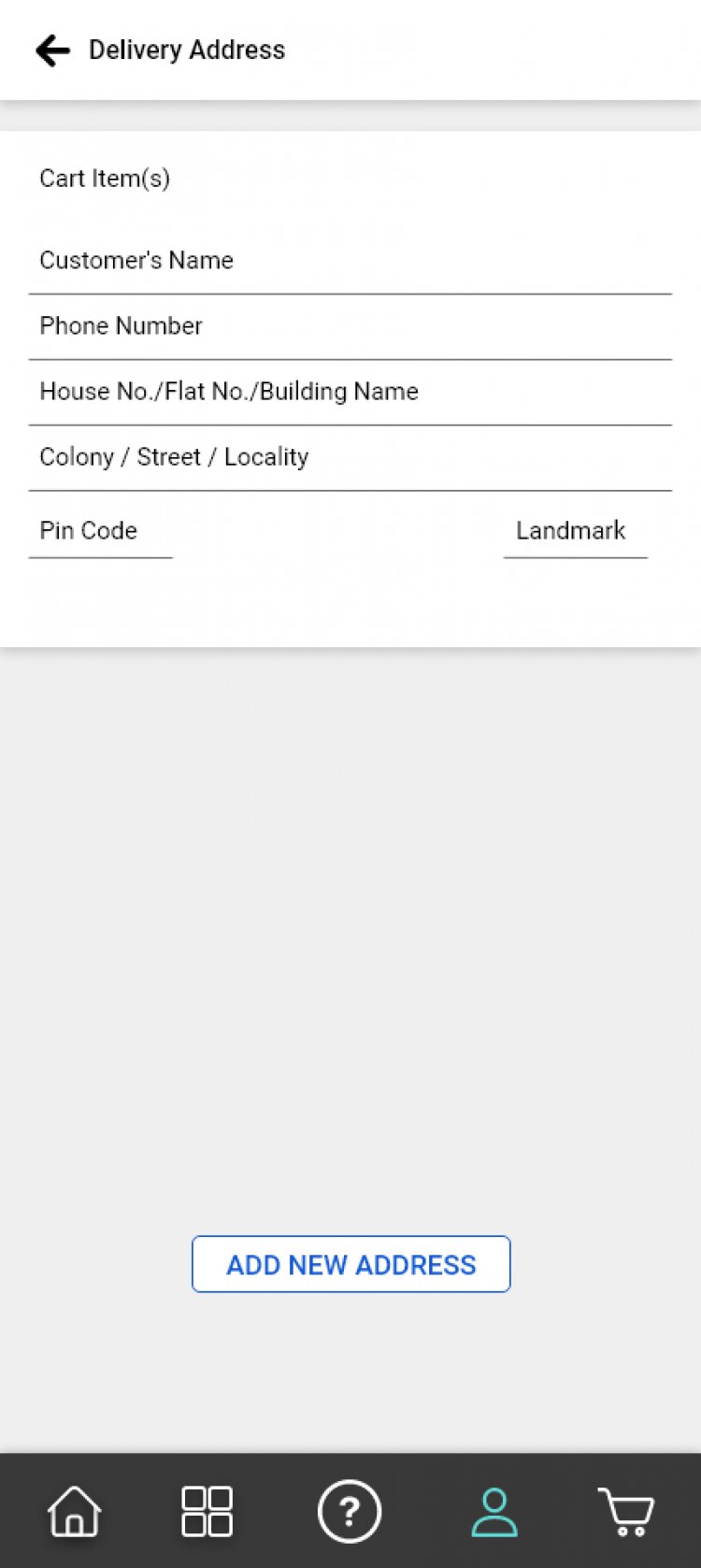This screenshot has width=701, height=1568.
Task: Open the shopping cart tab
Action: tap(626, 1511)
